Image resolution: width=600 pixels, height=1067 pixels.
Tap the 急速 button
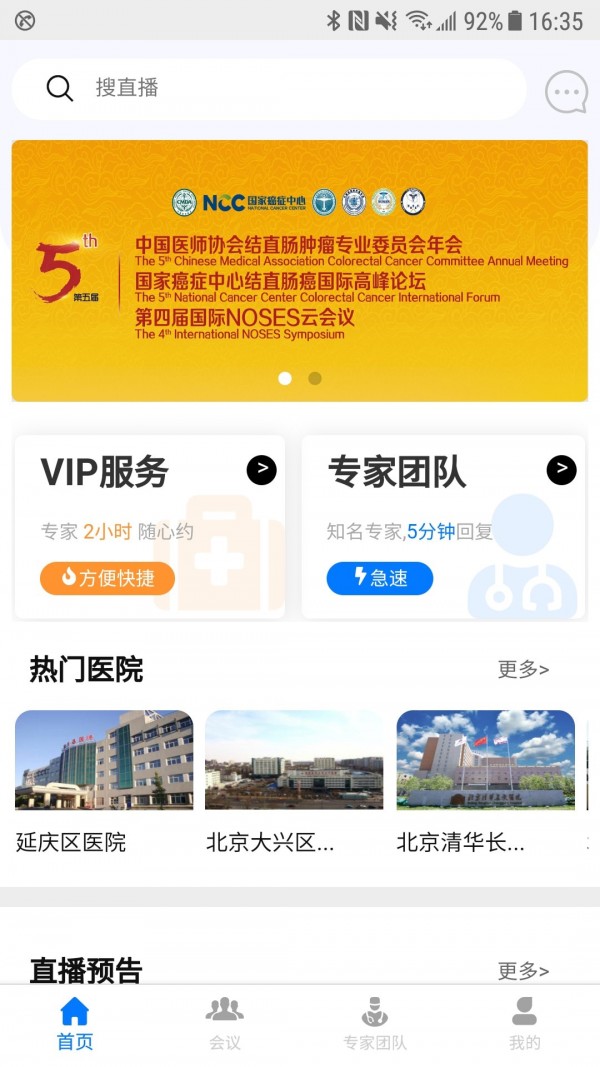pyautogui.click(x=380, y=578)
